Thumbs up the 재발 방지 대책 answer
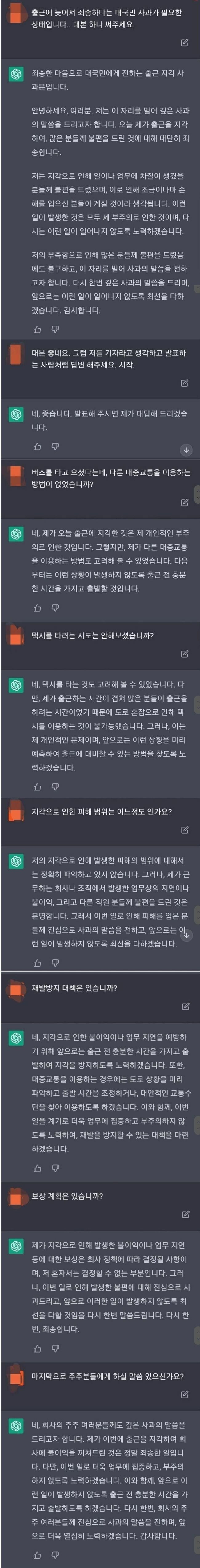Image resolution: width=200 pixels, height=1568 pixels. [x=37, y=1168]
